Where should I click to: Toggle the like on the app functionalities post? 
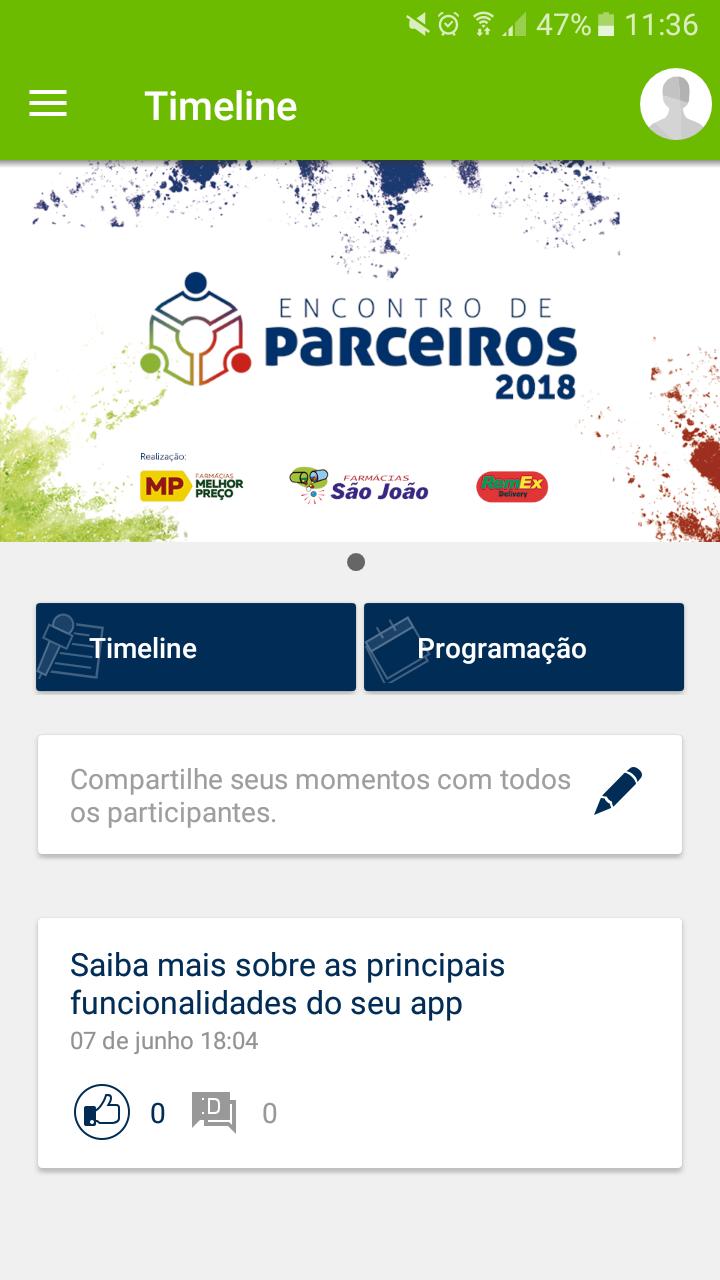[100, 1112]
